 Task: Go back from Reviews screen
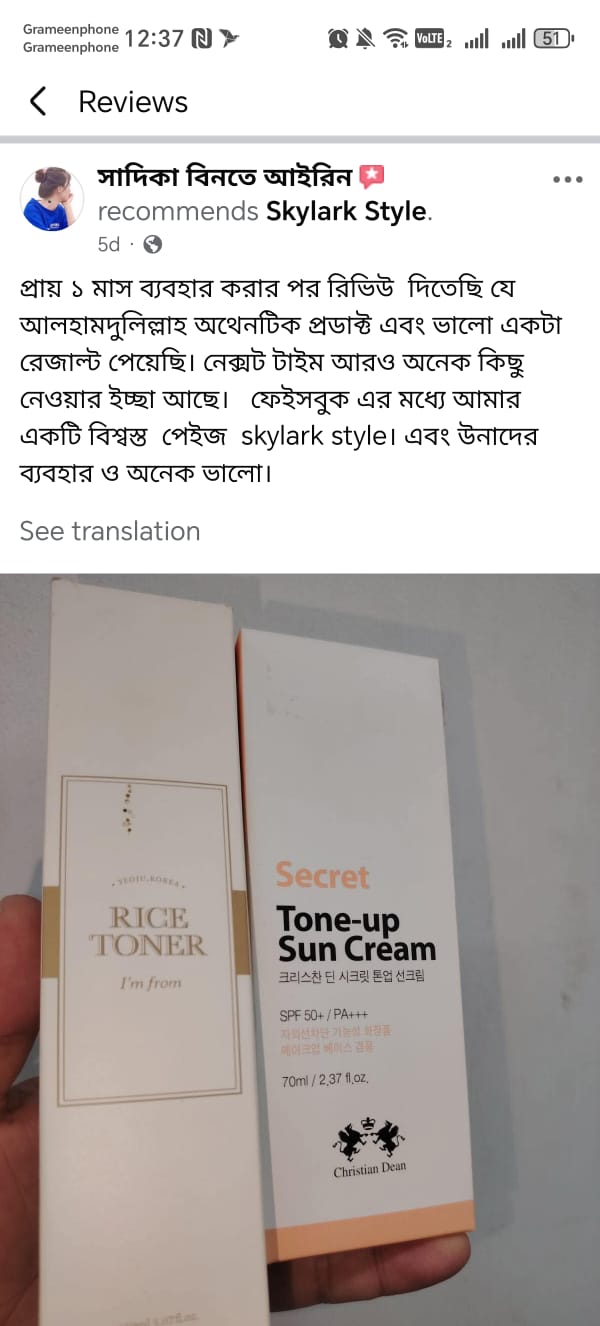coord(38,101)
